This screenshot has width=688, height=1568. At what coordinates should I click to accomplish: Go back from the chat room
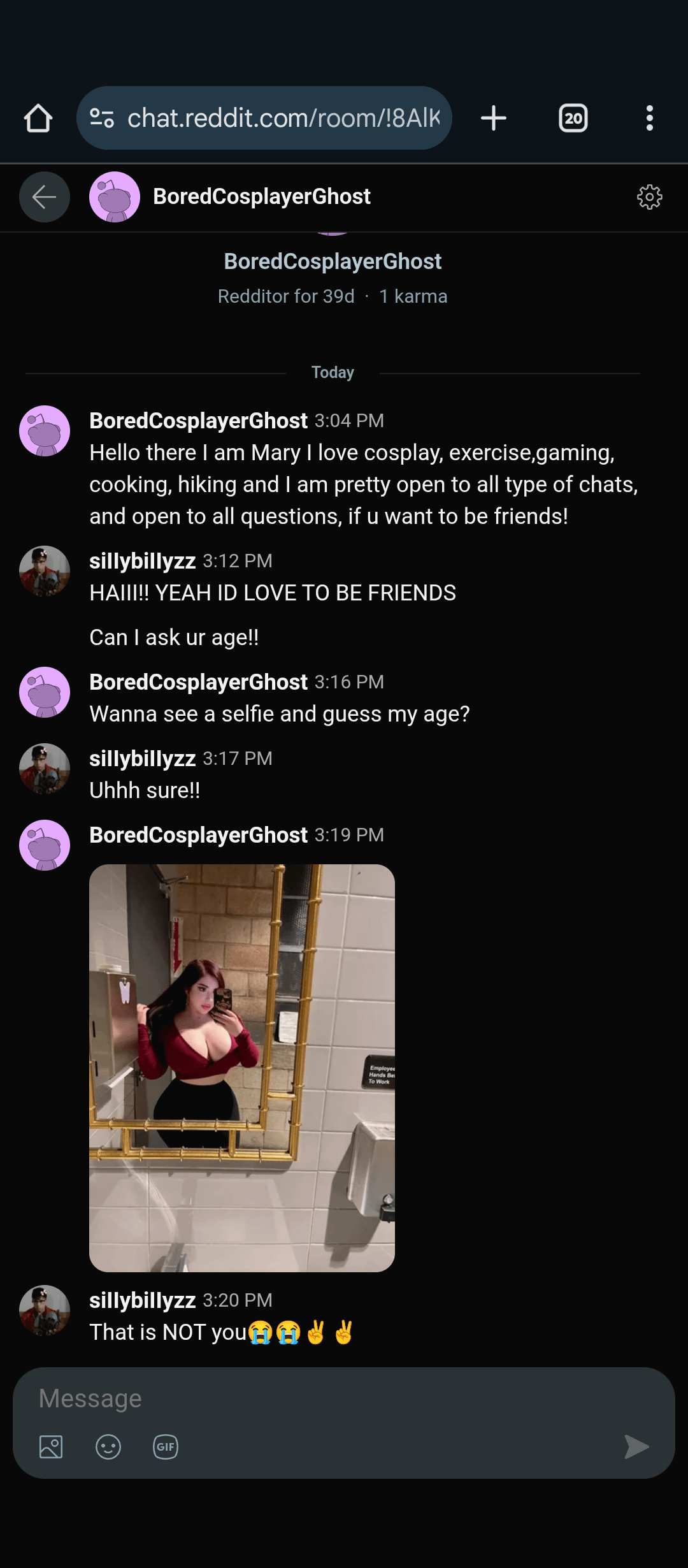click(44, 197)
